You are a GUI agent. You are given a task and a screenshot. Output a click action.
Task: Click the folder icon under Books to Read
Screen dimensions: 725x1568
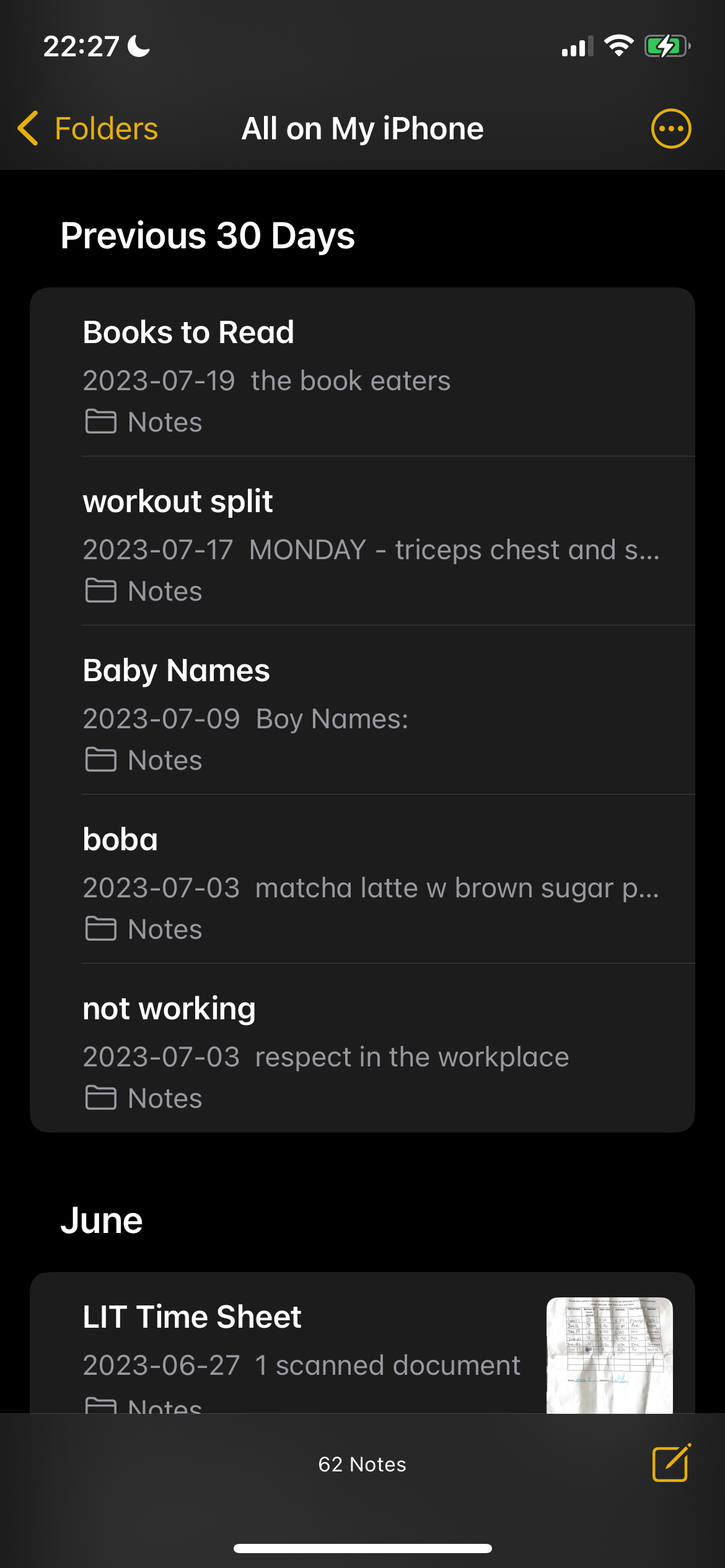[102, 421]
